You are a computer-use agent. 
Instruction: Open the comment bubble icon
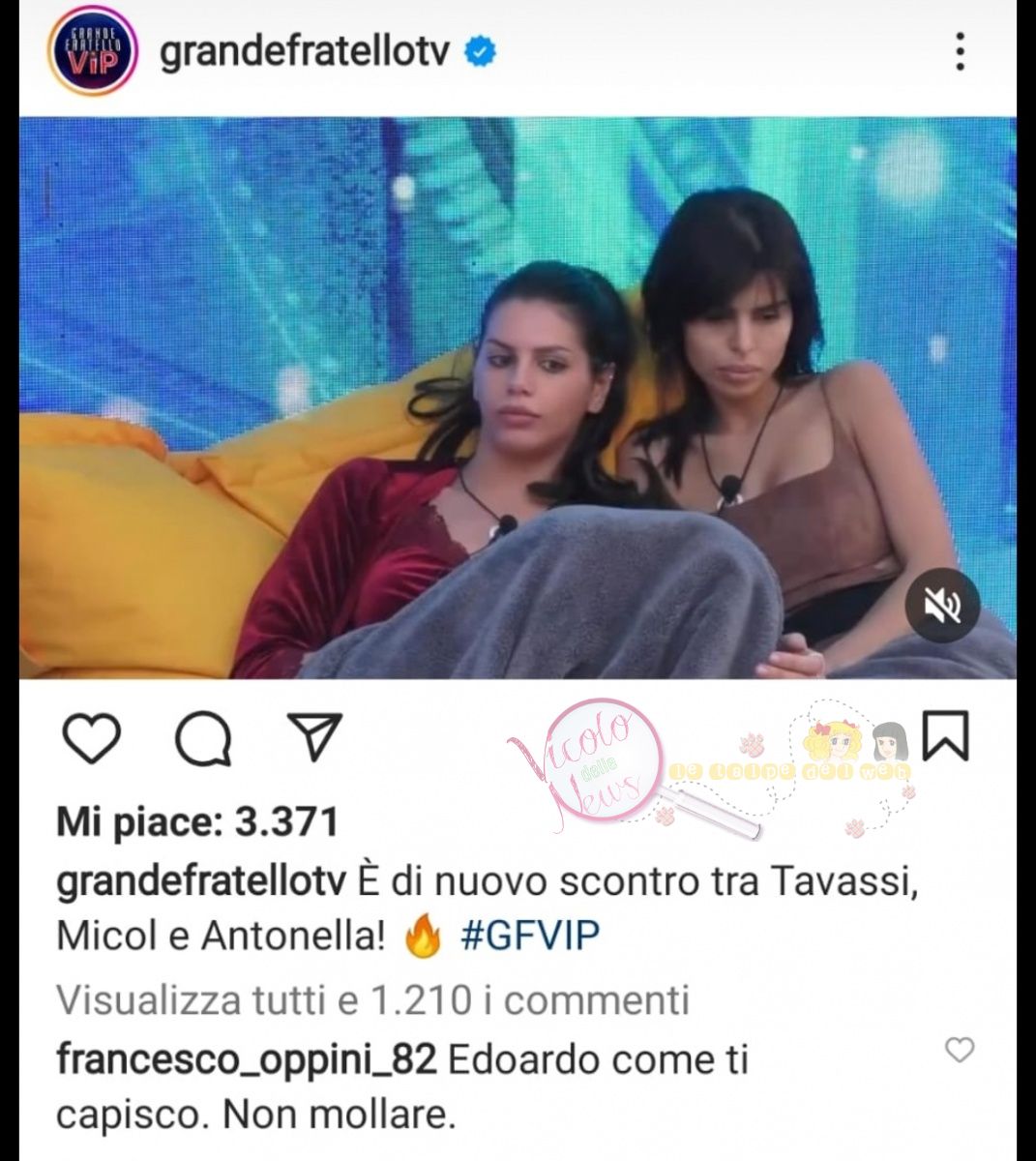203,741
